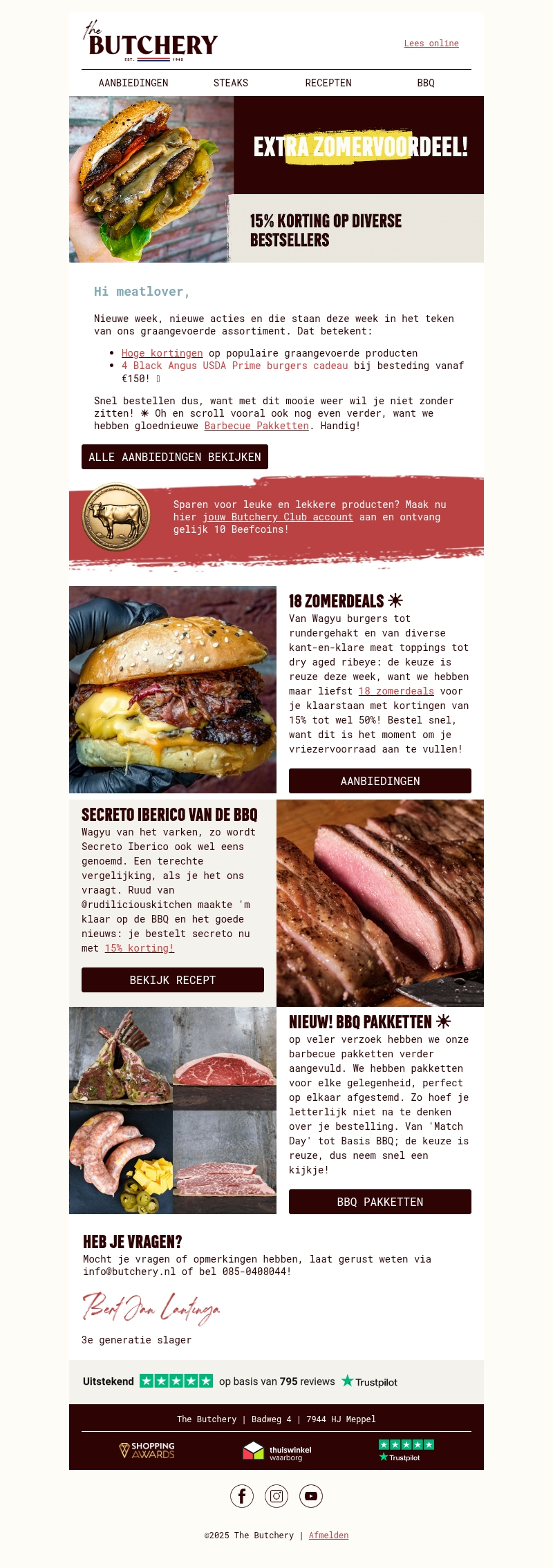The image size is (553, 1568).
Task: Open the Lees online link
Action: point(431,44)
